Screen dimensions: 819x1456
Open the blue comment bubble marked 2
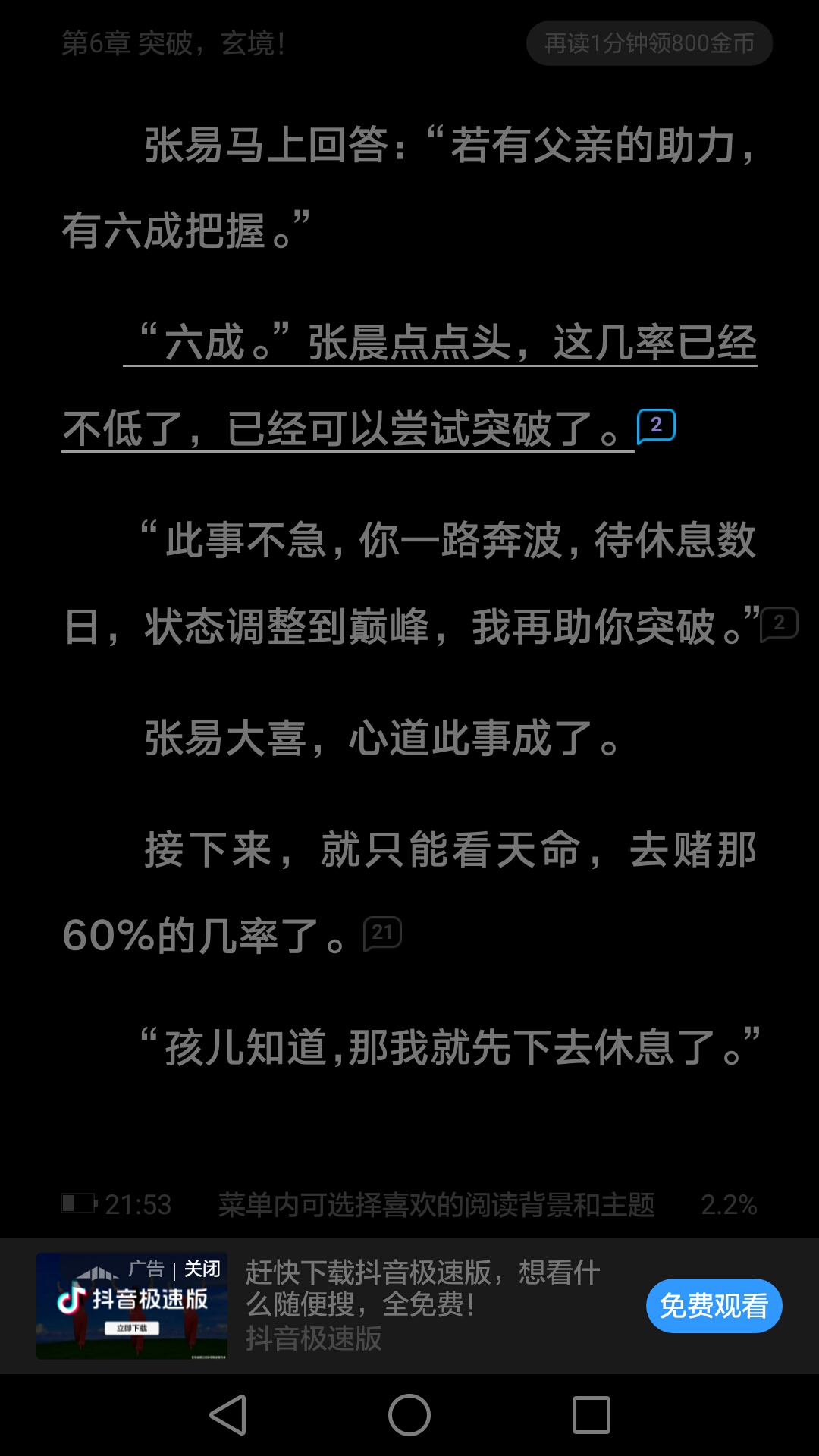pyautogui.click(x=656, y=426)
